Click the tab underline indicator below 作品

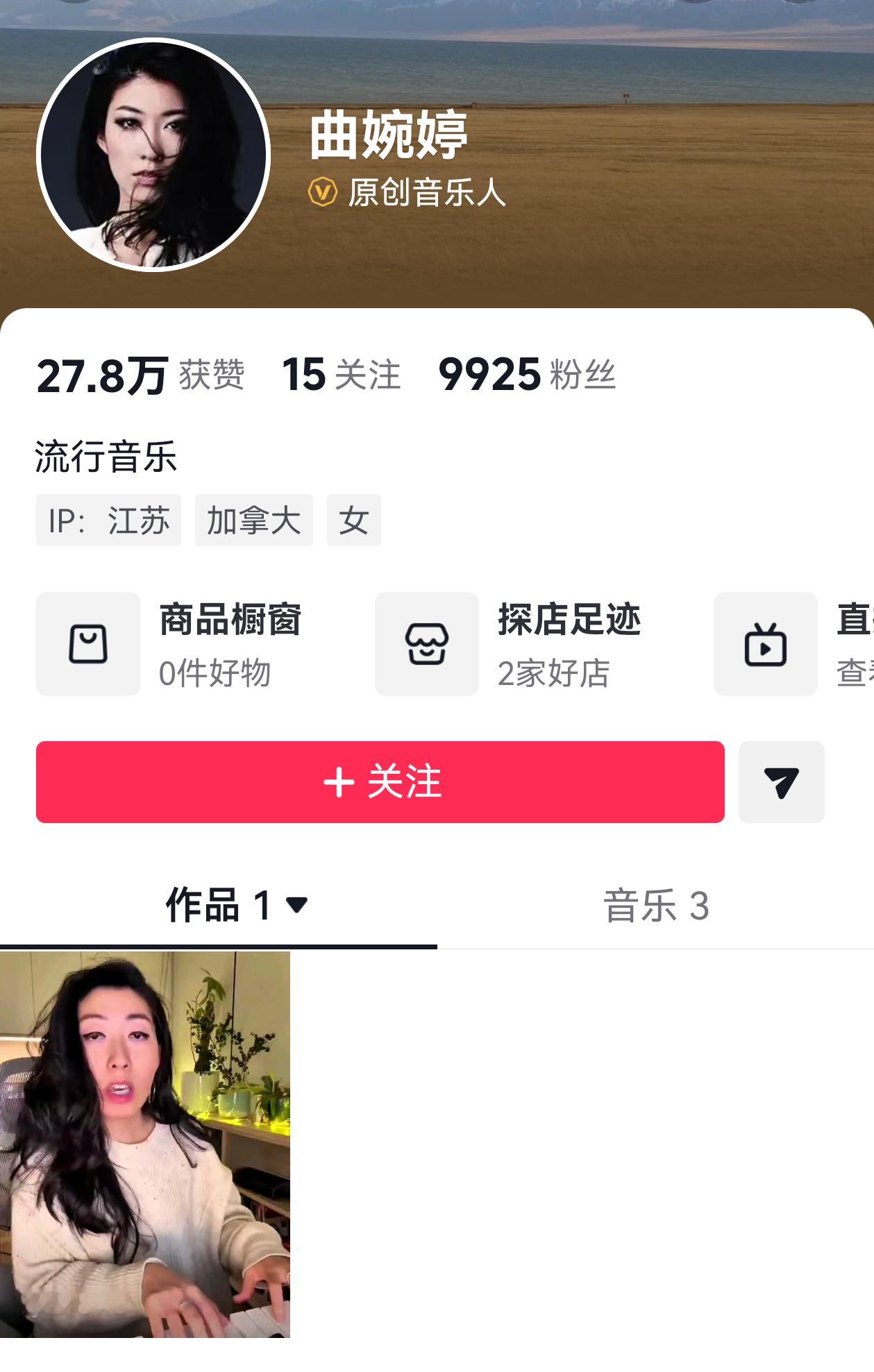[217, 946]
